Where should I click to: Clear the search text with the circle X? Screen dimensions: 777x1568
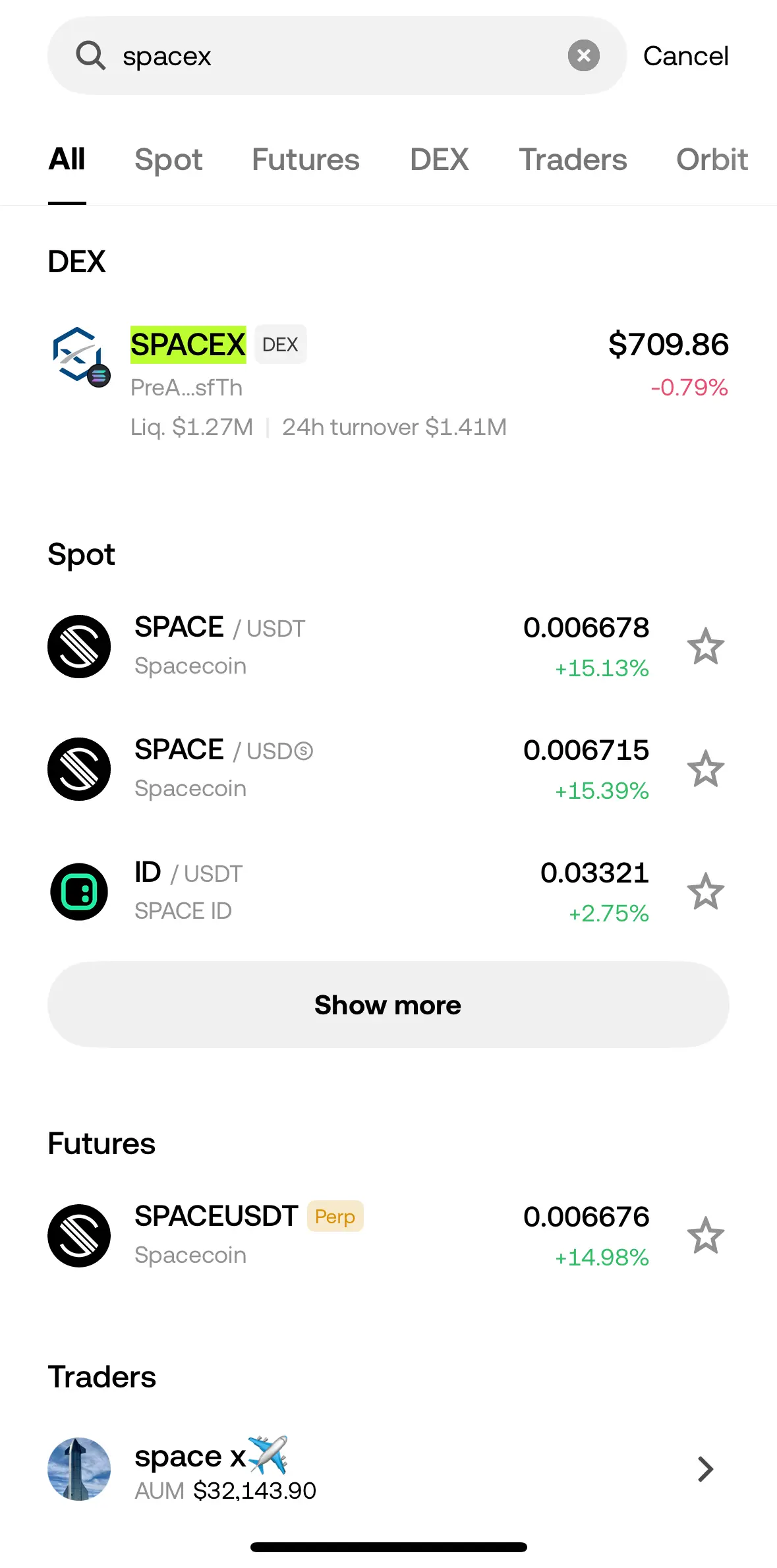pyautogui.click(x=583, y=55)
